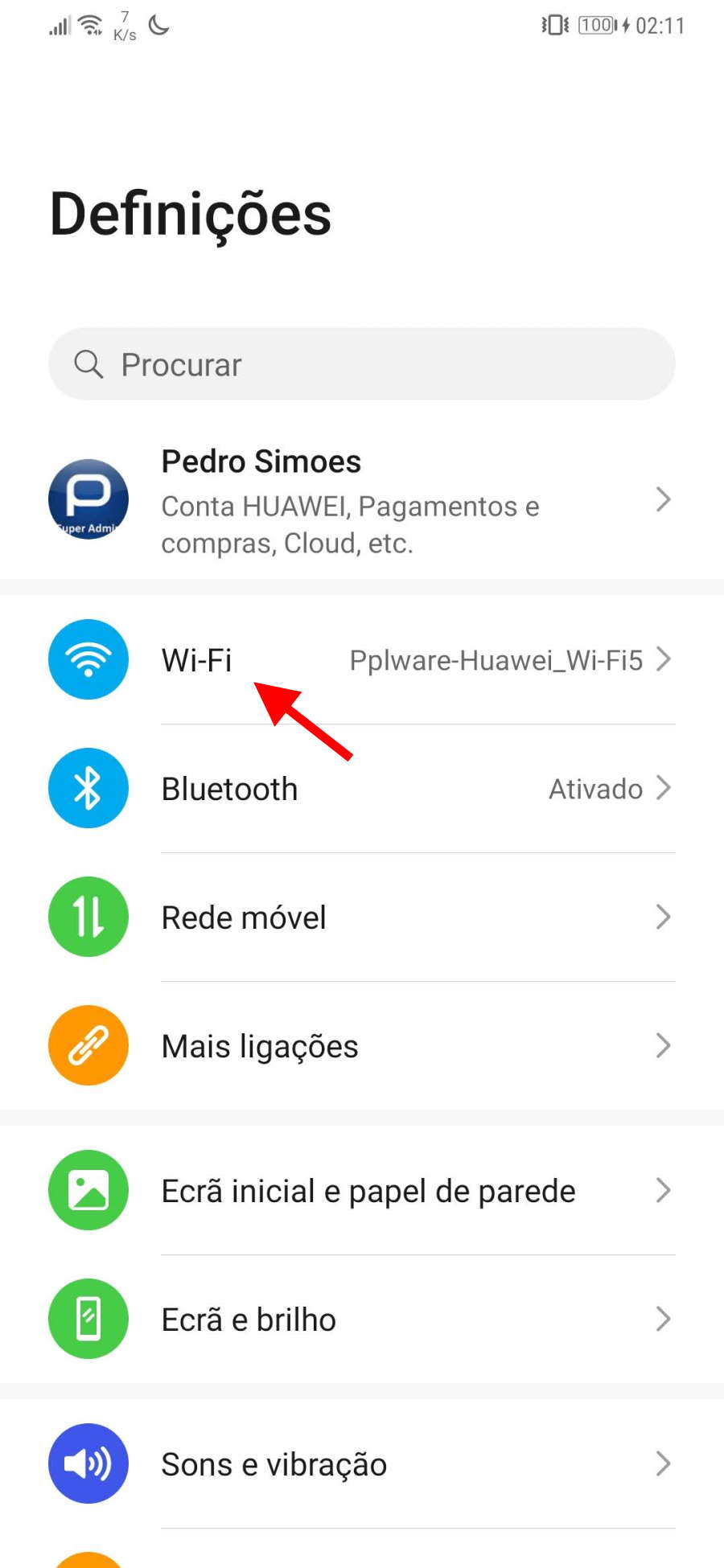Tap the Procurar search field

tap(362, 364)
